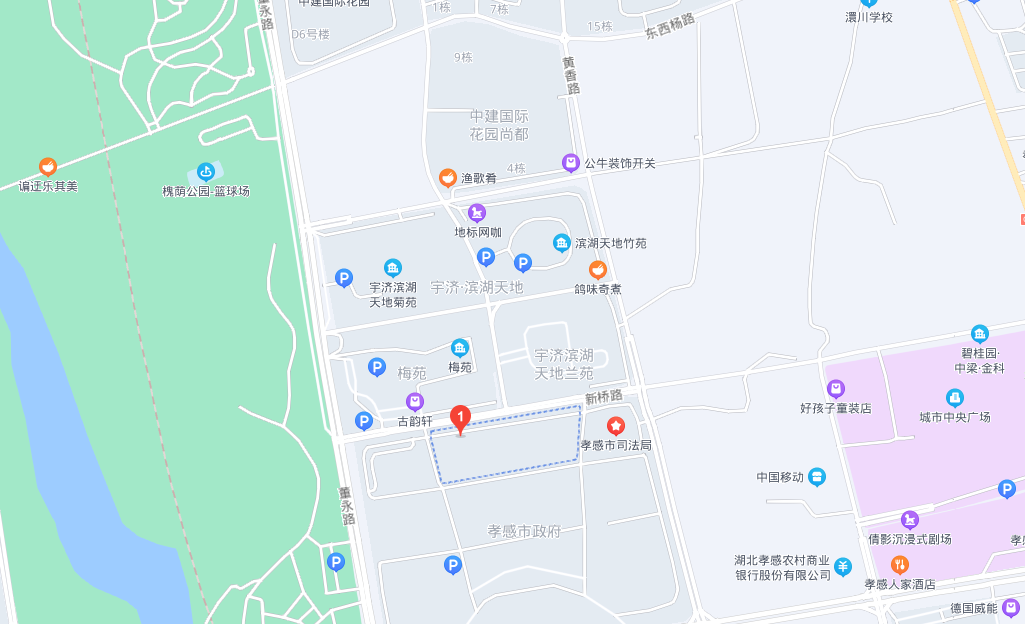This screenshot has width=1025, height=624.
Task: Select the 倩影沉浸式剧场 marker
Action: pyautogui.click(x=909, y=520)
